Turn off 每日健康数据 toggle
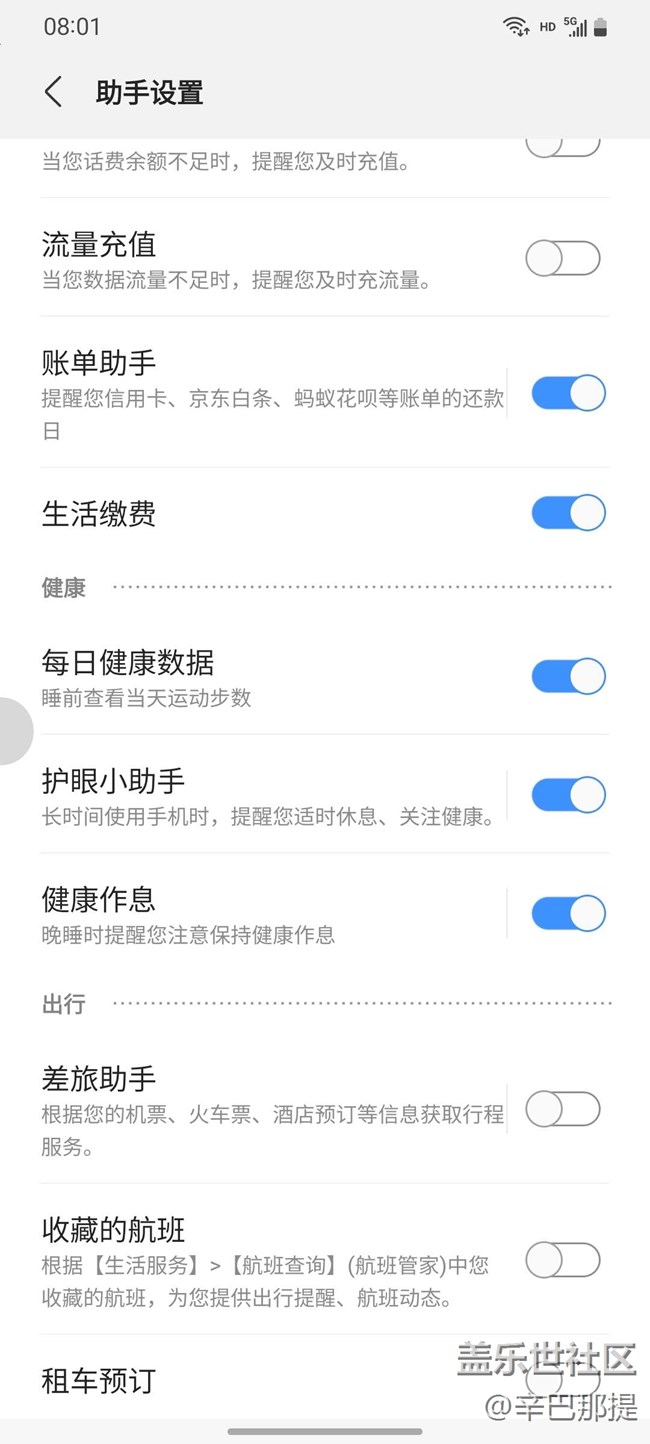This screenshot has height=1444, width=650. click(567, 676)
